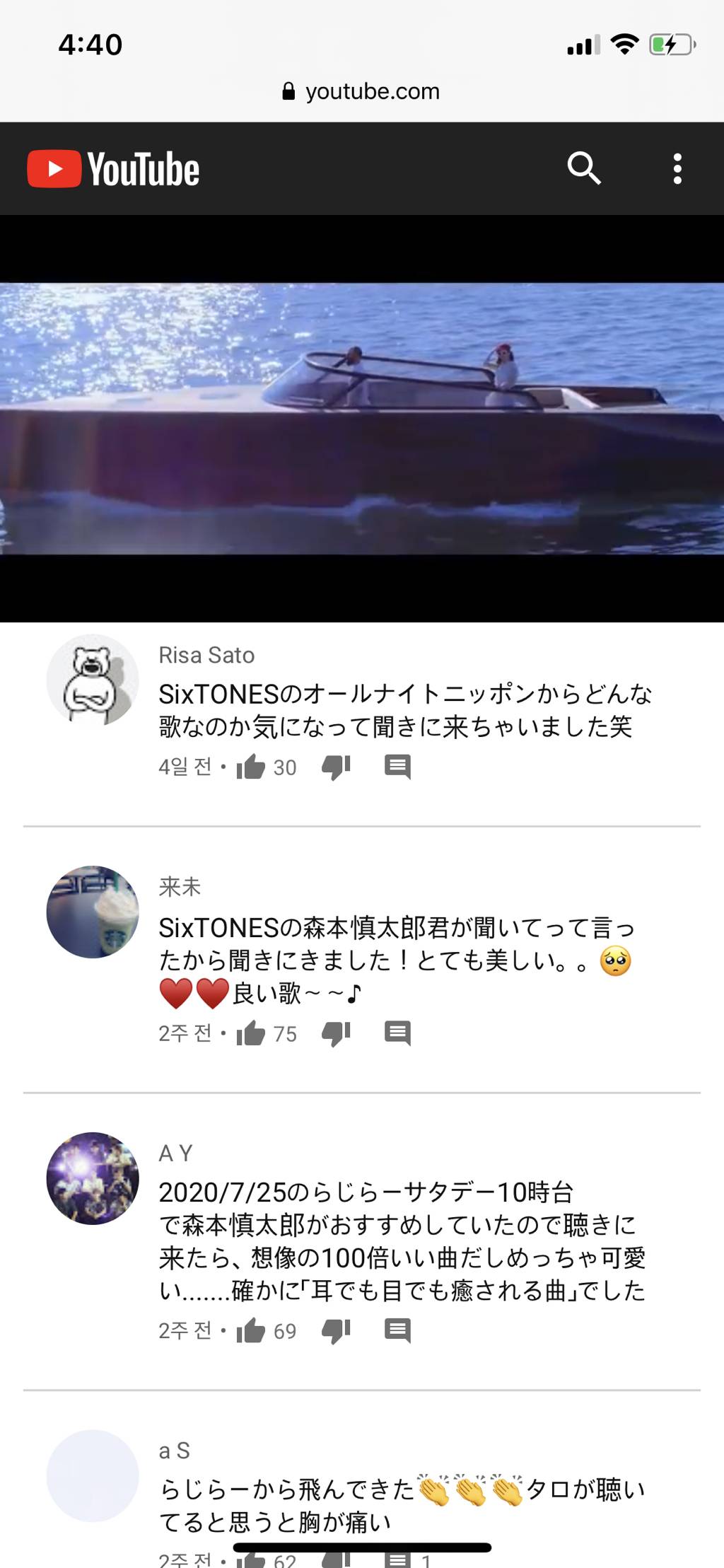724x1568 pixels.
Task: Open Risa Sato's profile avatar
Action: [x=93, y=680]
